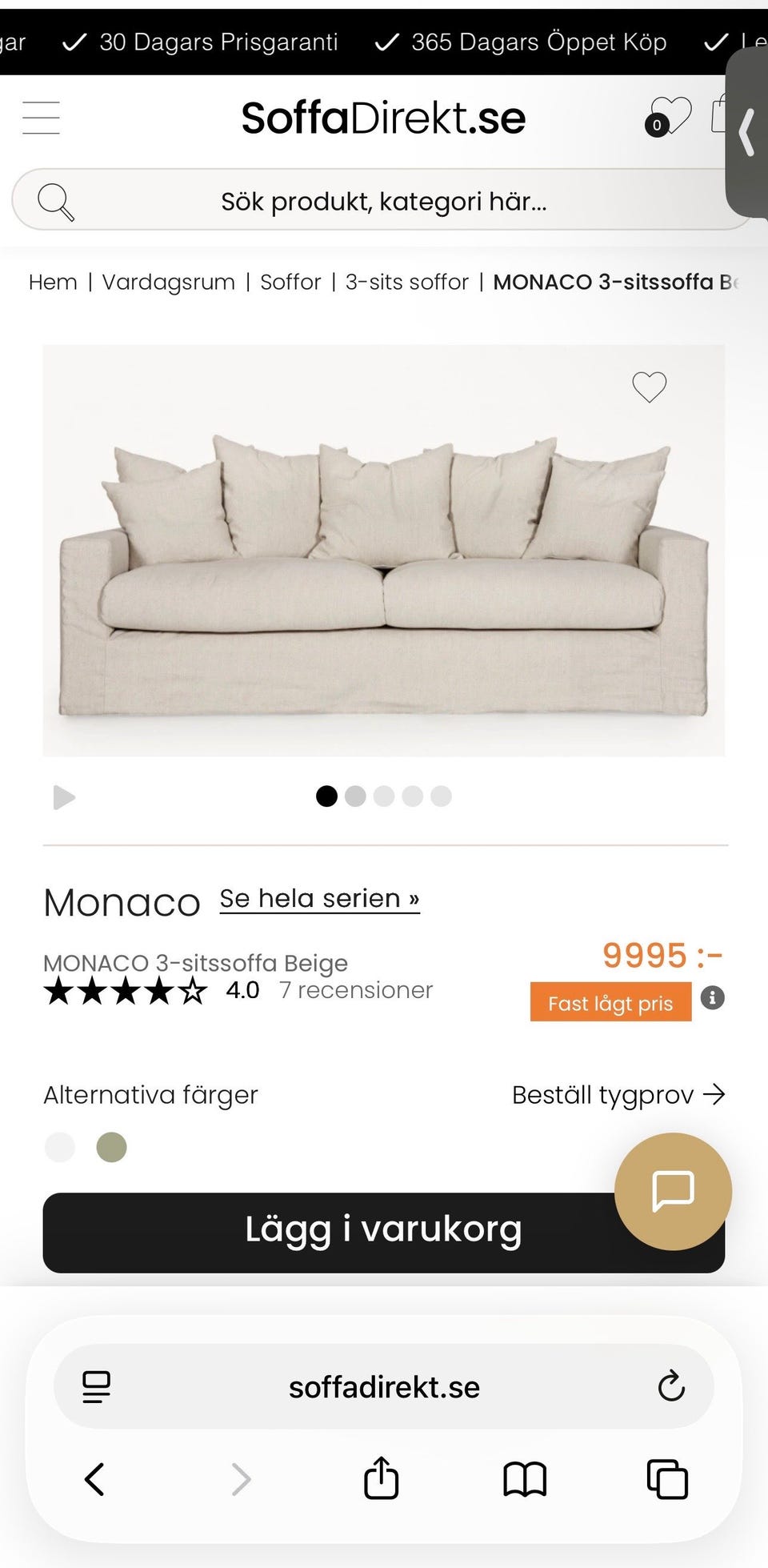Open Se hela serien link
Viewport: 768px width, 1568px height.
point(319,898)
